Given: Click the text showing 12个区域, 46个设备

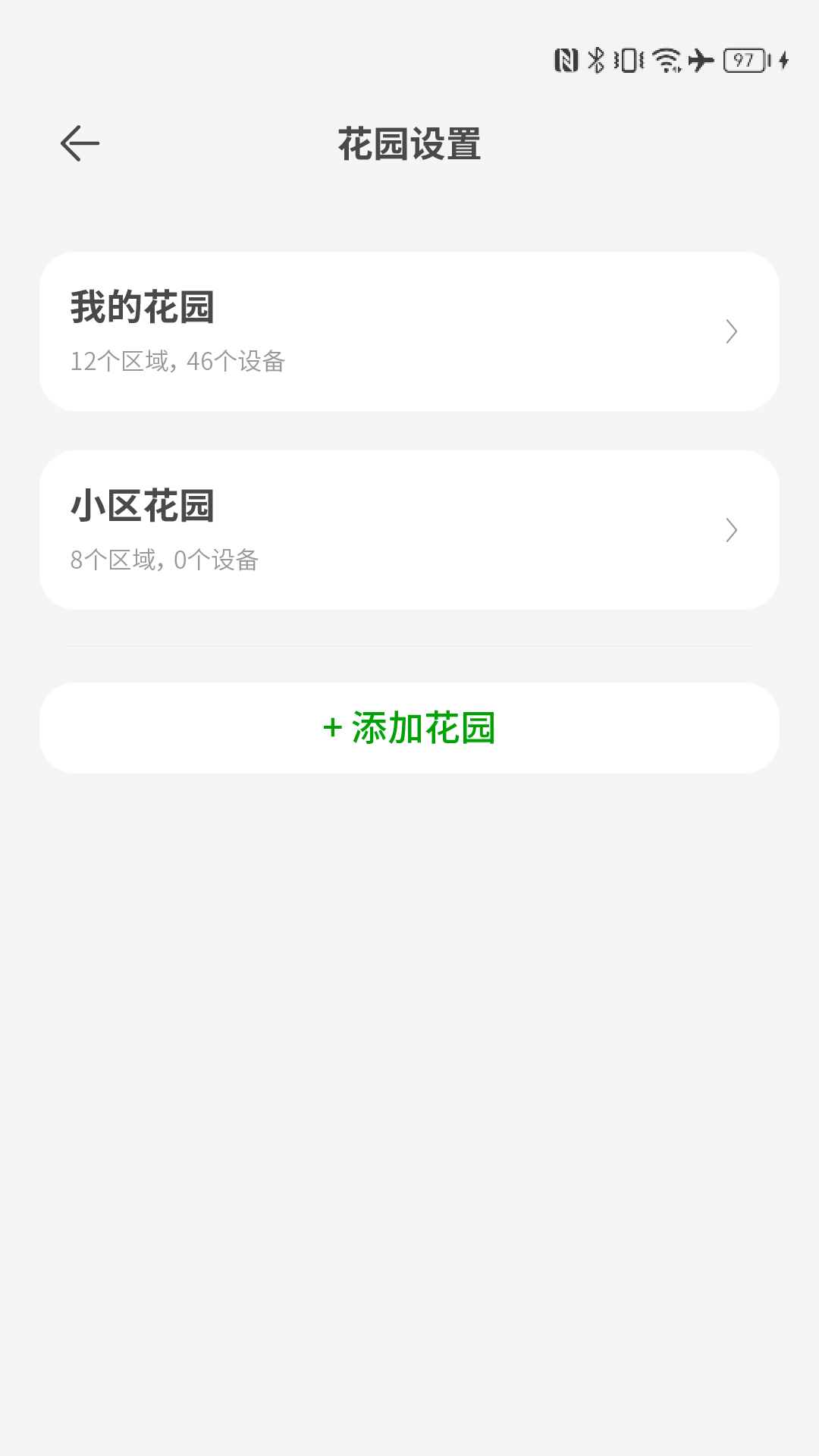Looking at the screenshot, I should 178,362.
